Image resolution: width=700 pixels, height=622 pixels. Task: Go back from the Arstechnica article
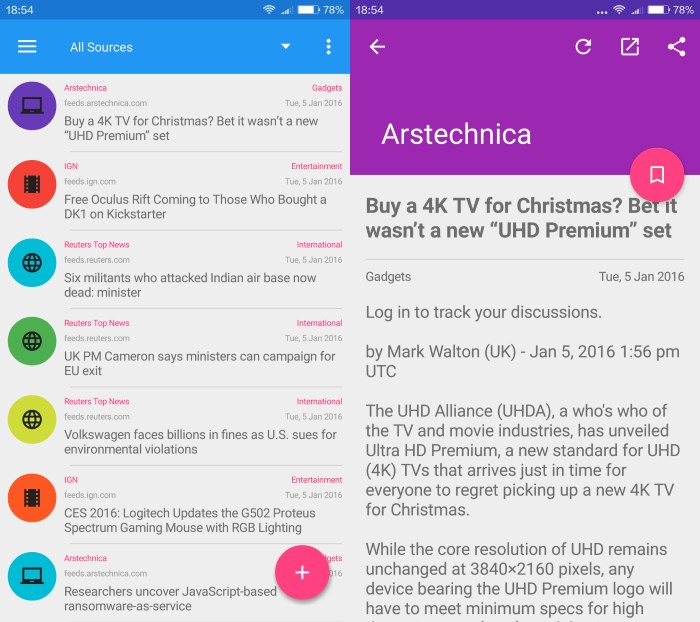pyautogui.click(x=377, y=47)
